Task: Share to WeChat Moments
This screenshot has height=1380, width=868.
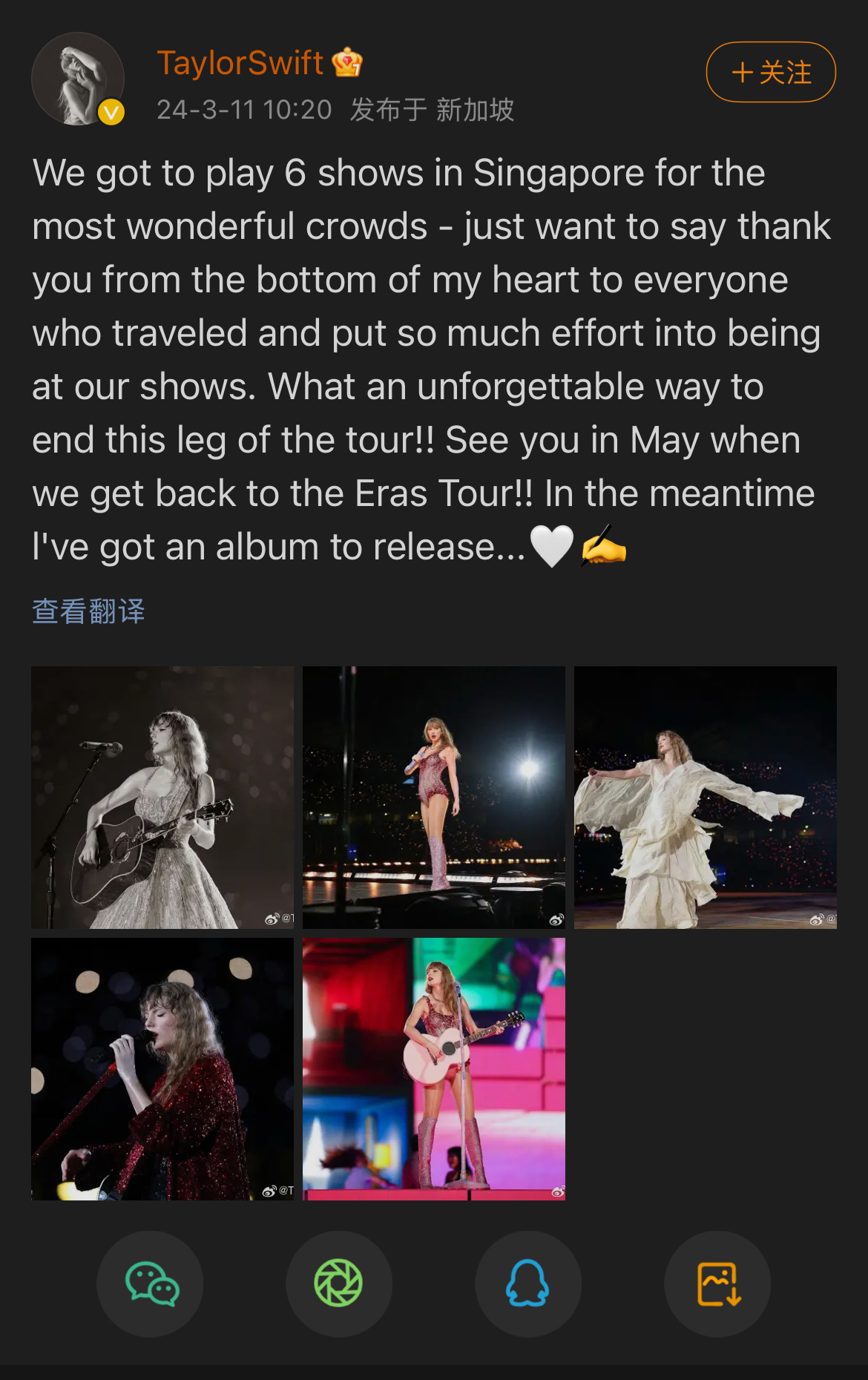Action: [x=339, y=1284]
